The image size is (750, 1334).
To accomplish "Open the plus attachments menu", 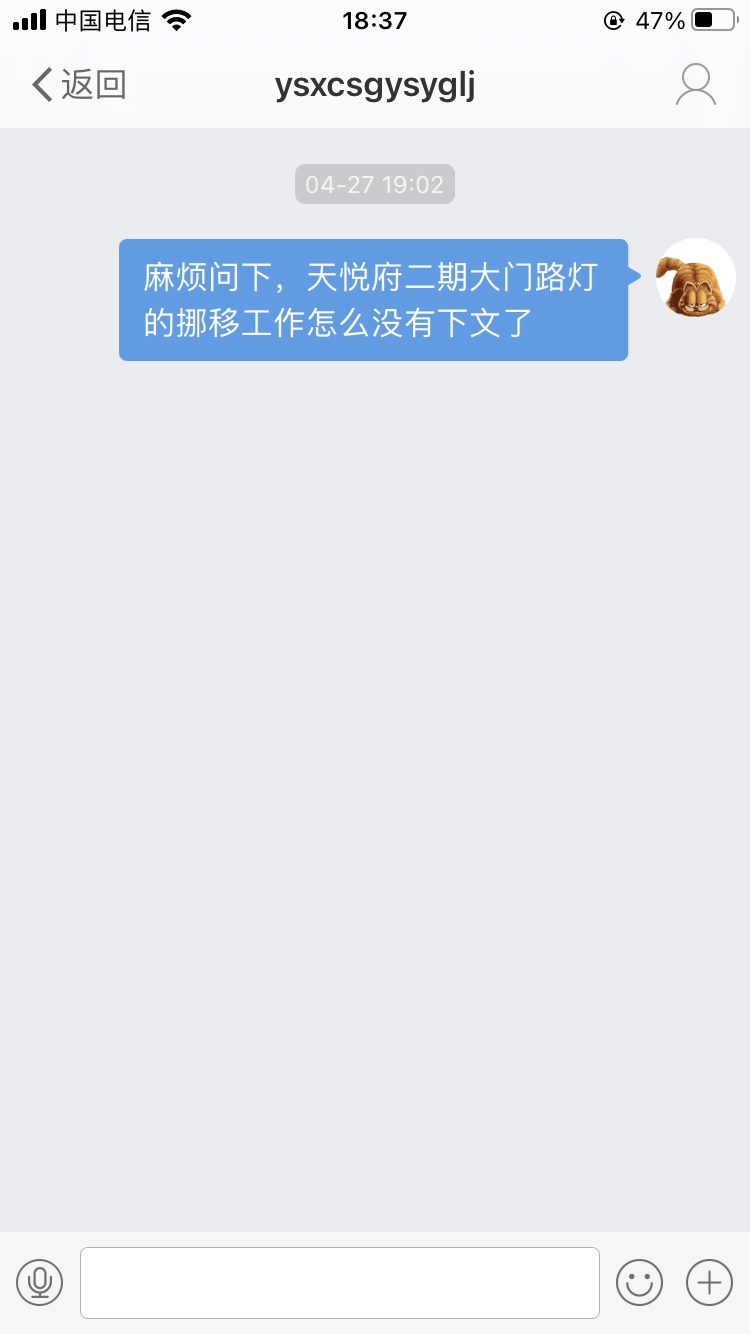I will [x=709, y=1282].
